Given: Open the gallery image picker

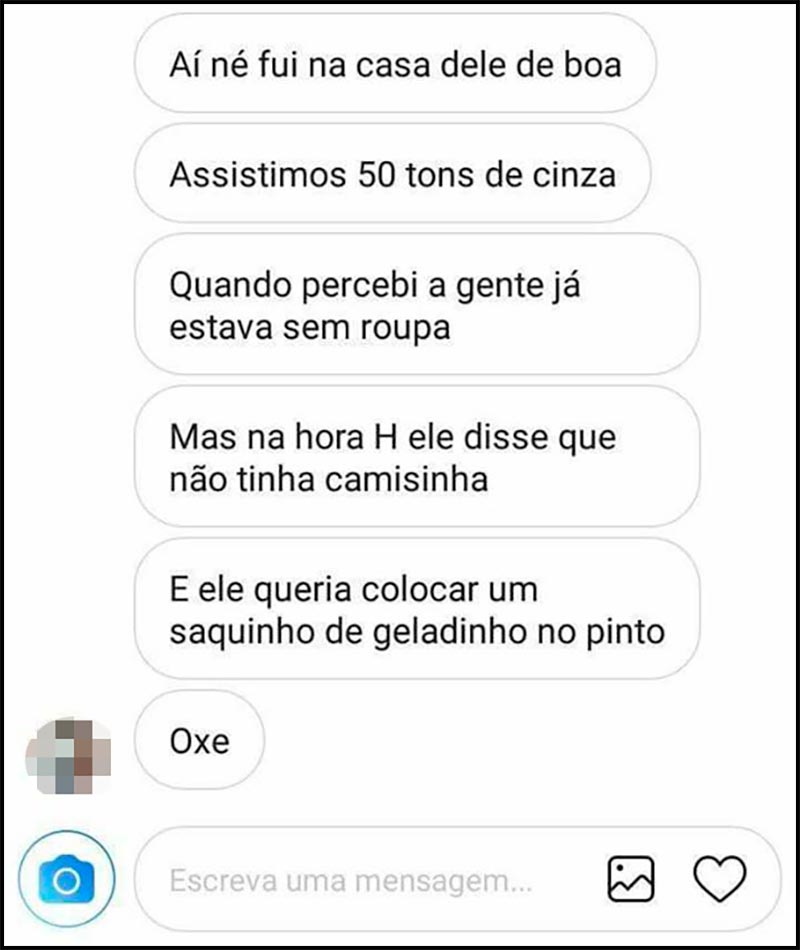Looking at the screenshot, I should pyautogui.click(x=631, y=880).
